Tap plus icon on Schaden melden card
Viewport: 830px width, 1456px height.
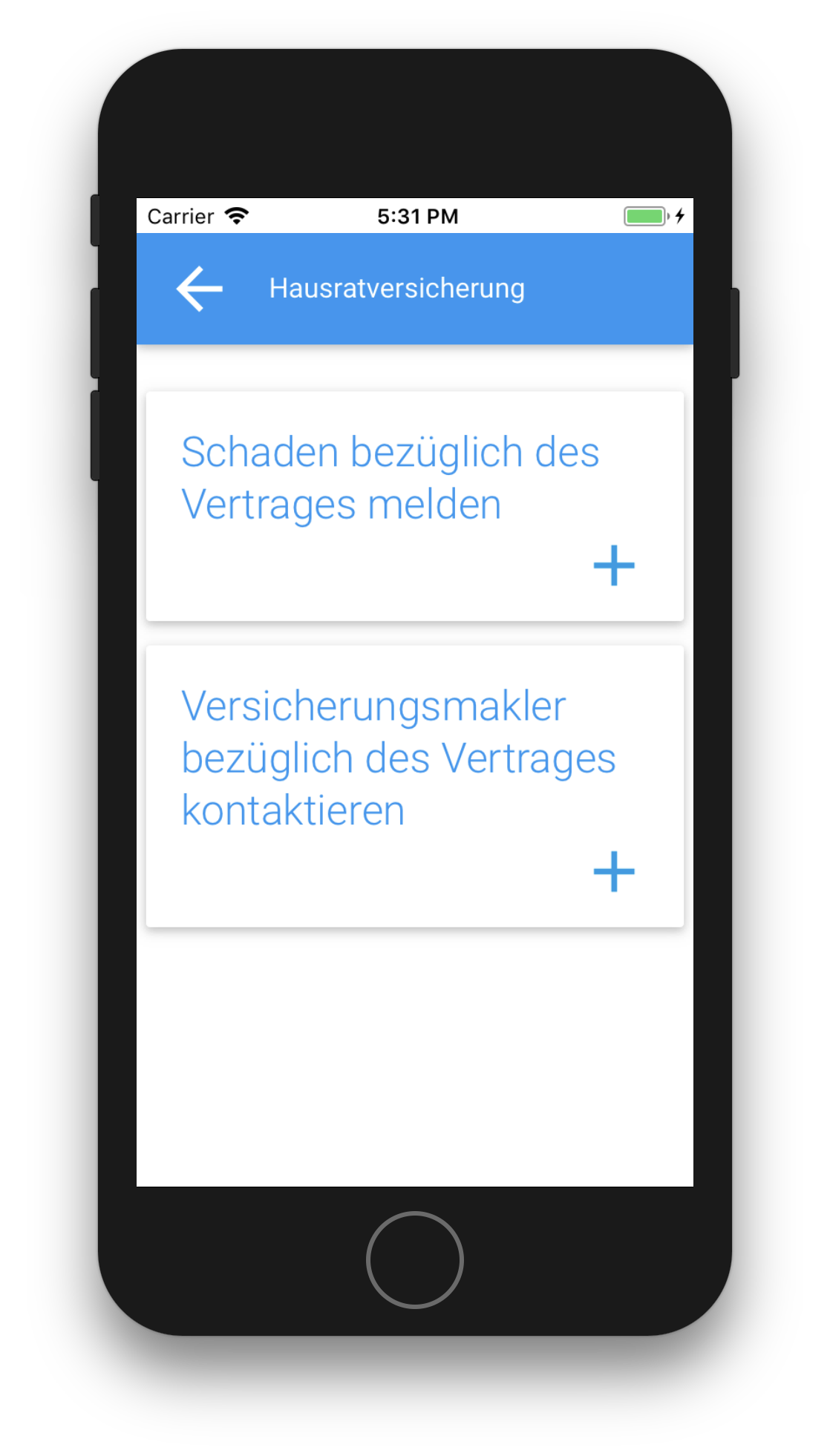[x=614, y=566]
